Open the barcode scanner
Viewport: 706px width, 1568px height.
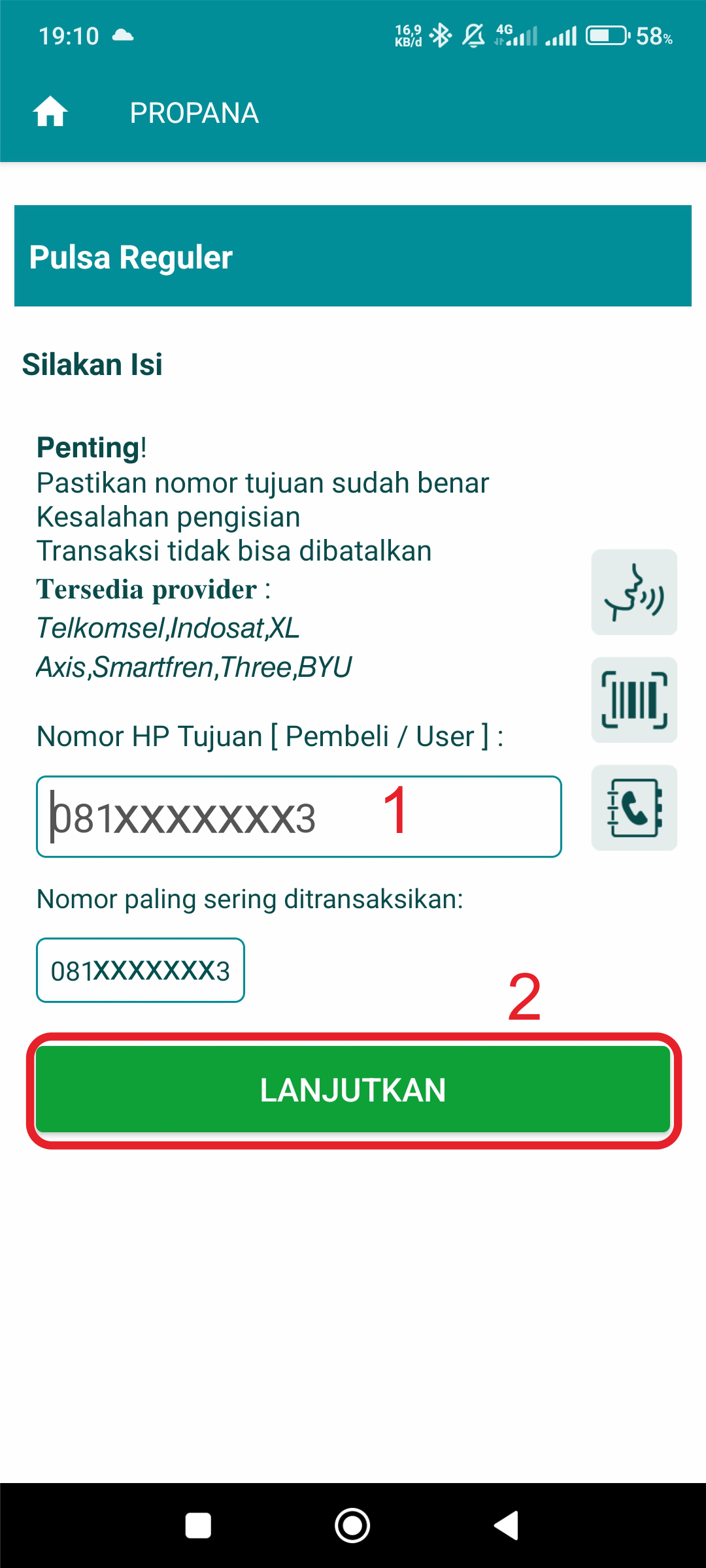pyautogui.click(x=634, y=700)
